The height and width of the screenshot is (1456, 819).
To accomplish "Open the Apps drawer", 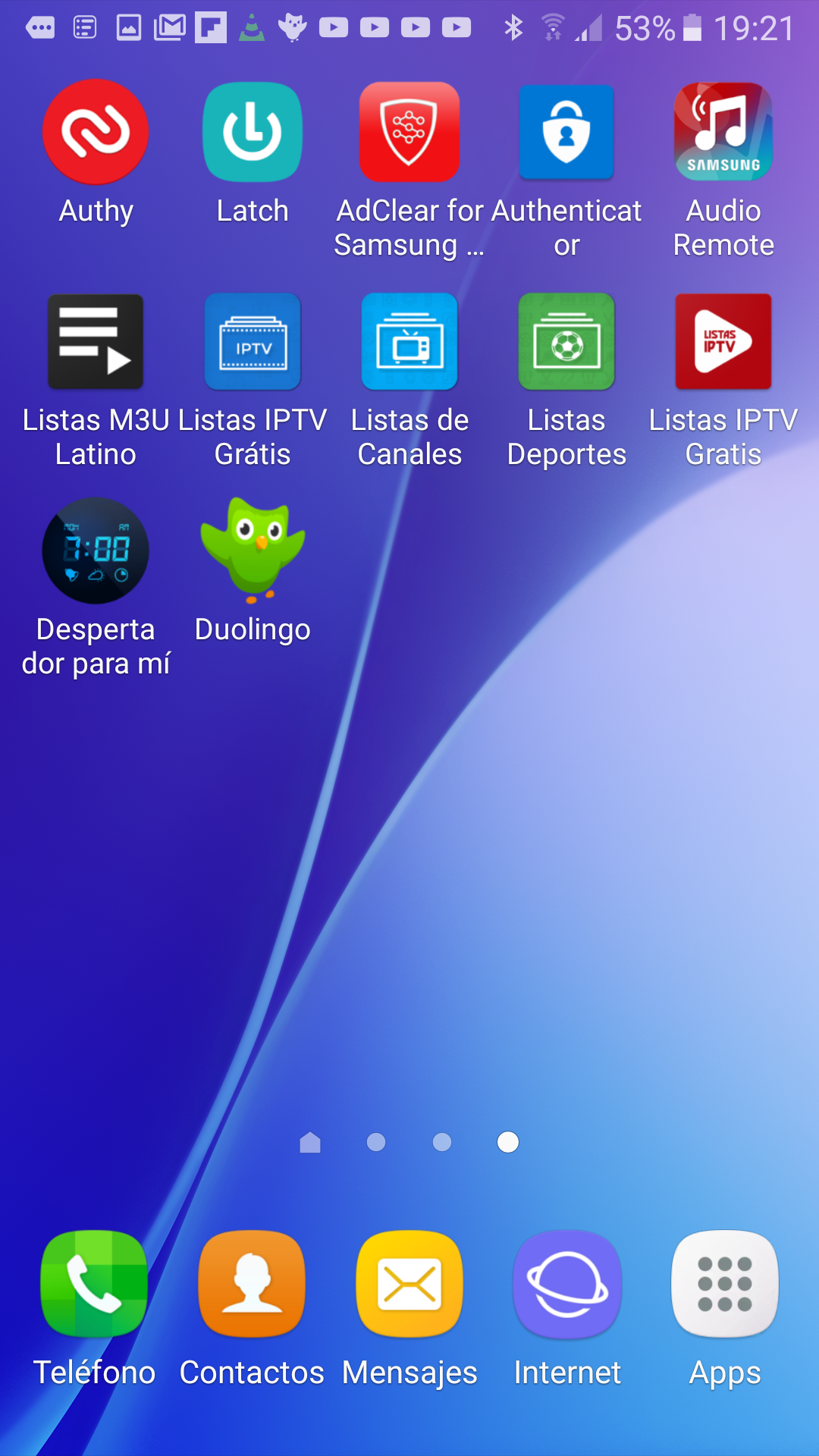I will 725,1283.
